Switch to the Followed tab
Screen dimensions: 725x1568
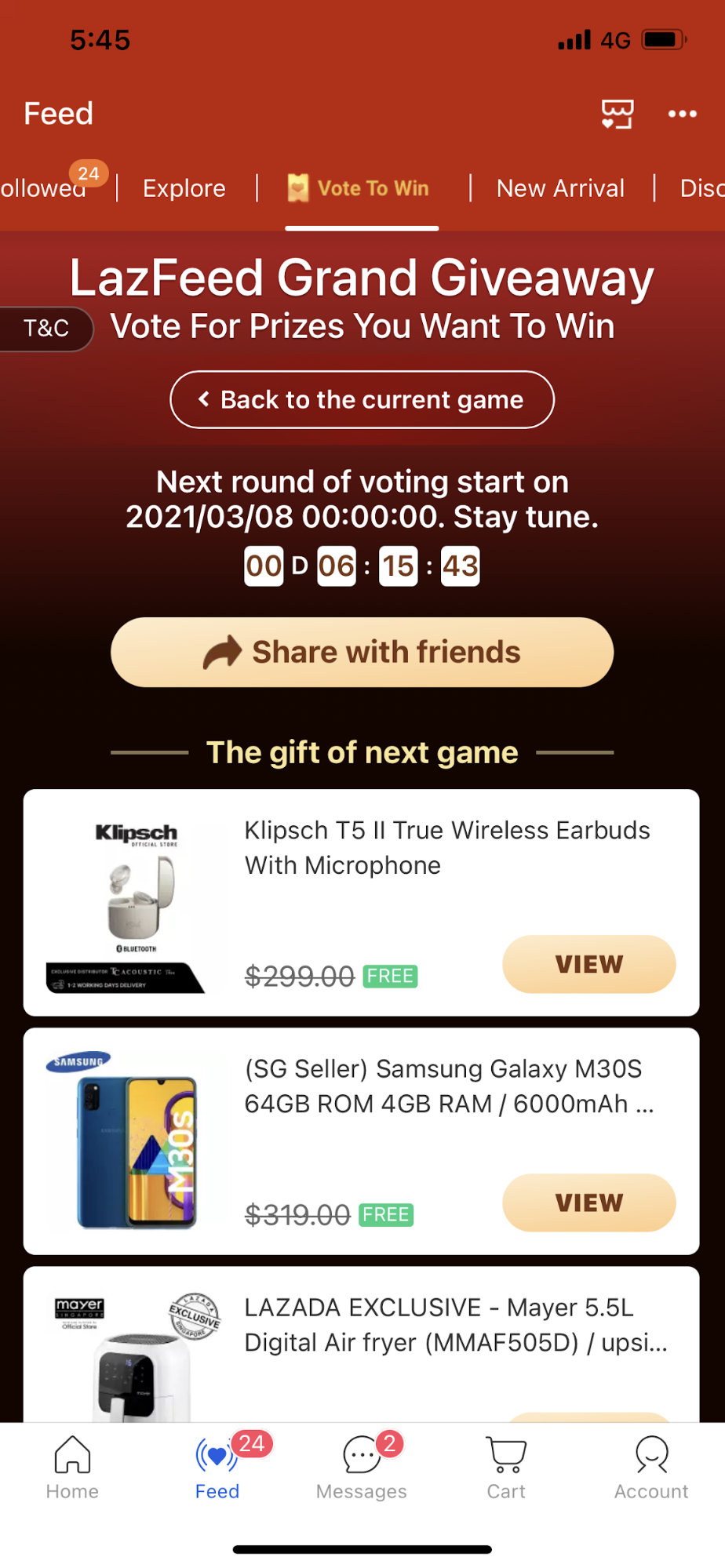coord(43,188)
